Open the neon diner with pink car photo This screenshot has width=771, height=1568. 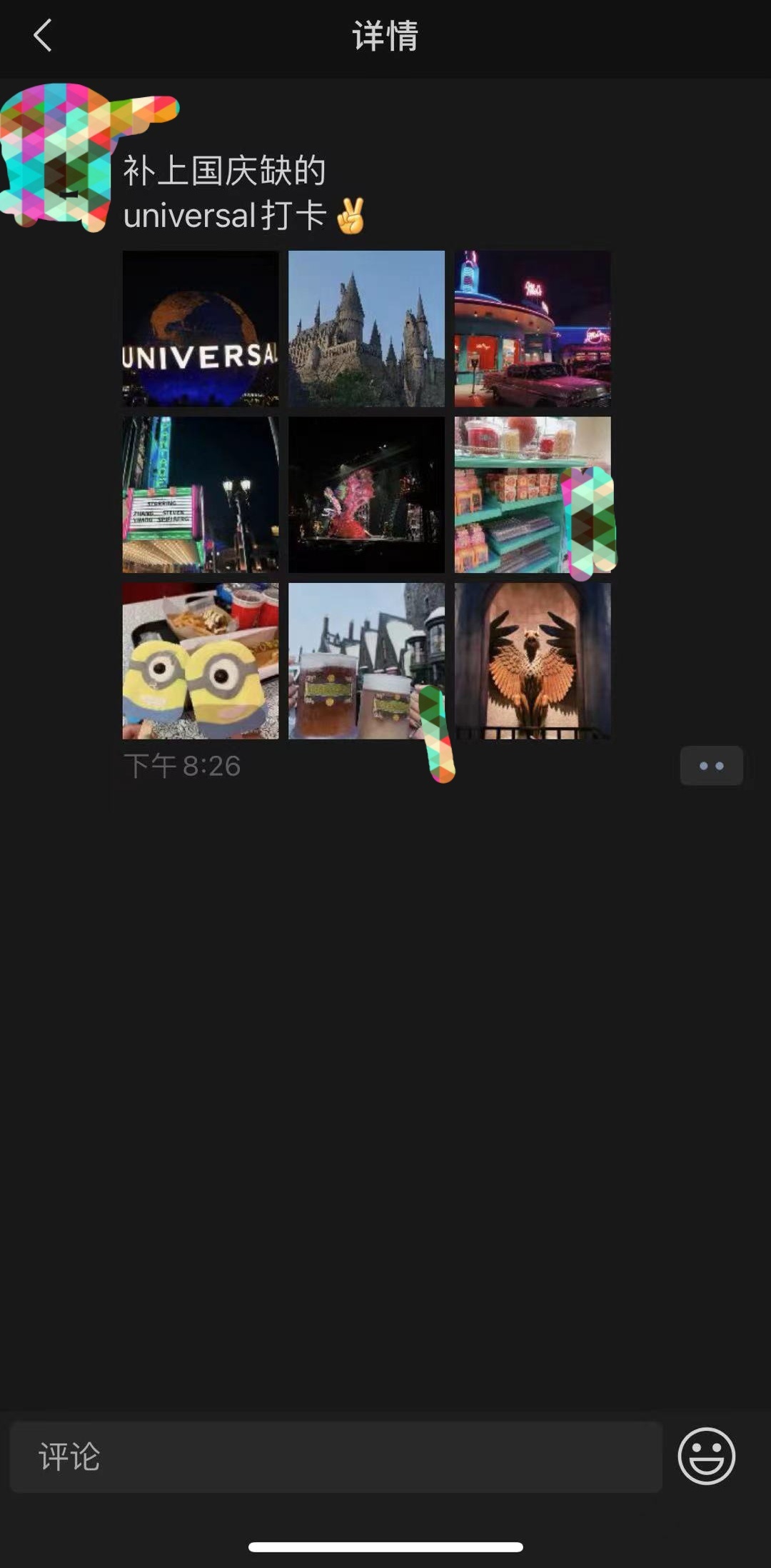(533, 329)
